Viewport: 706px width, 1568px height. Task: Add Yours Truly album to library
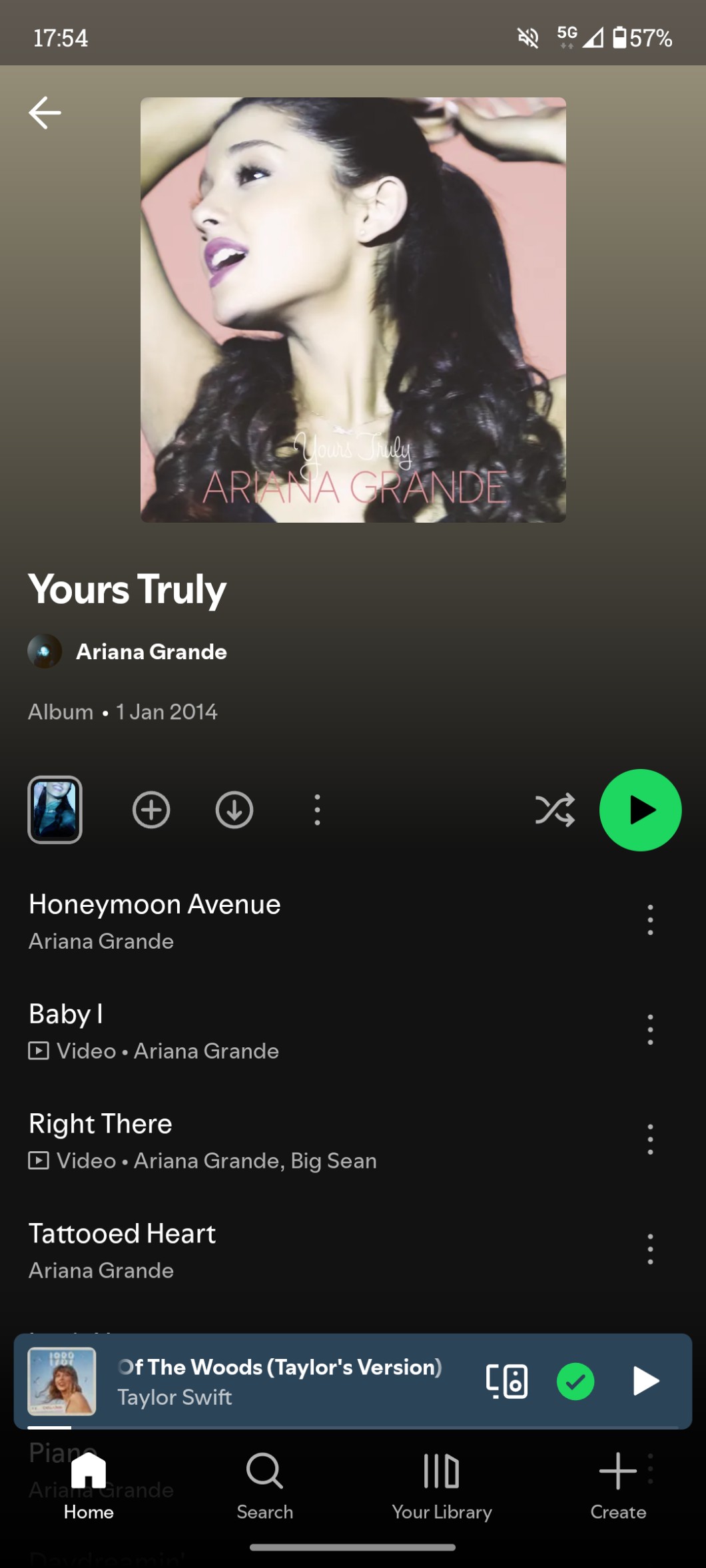click(151, 810)
